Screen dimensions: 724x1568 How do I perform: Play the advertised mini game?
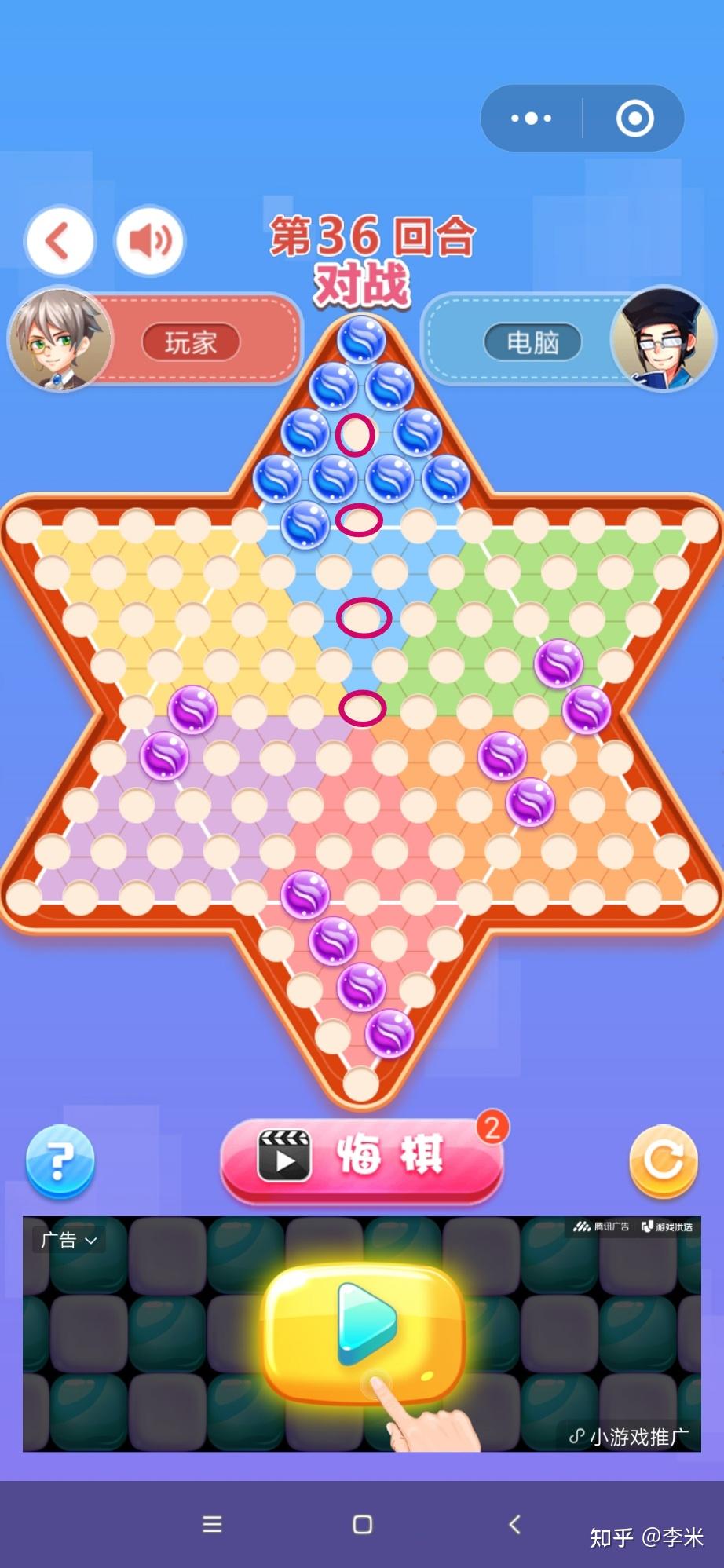click(x=363, y=1323)
